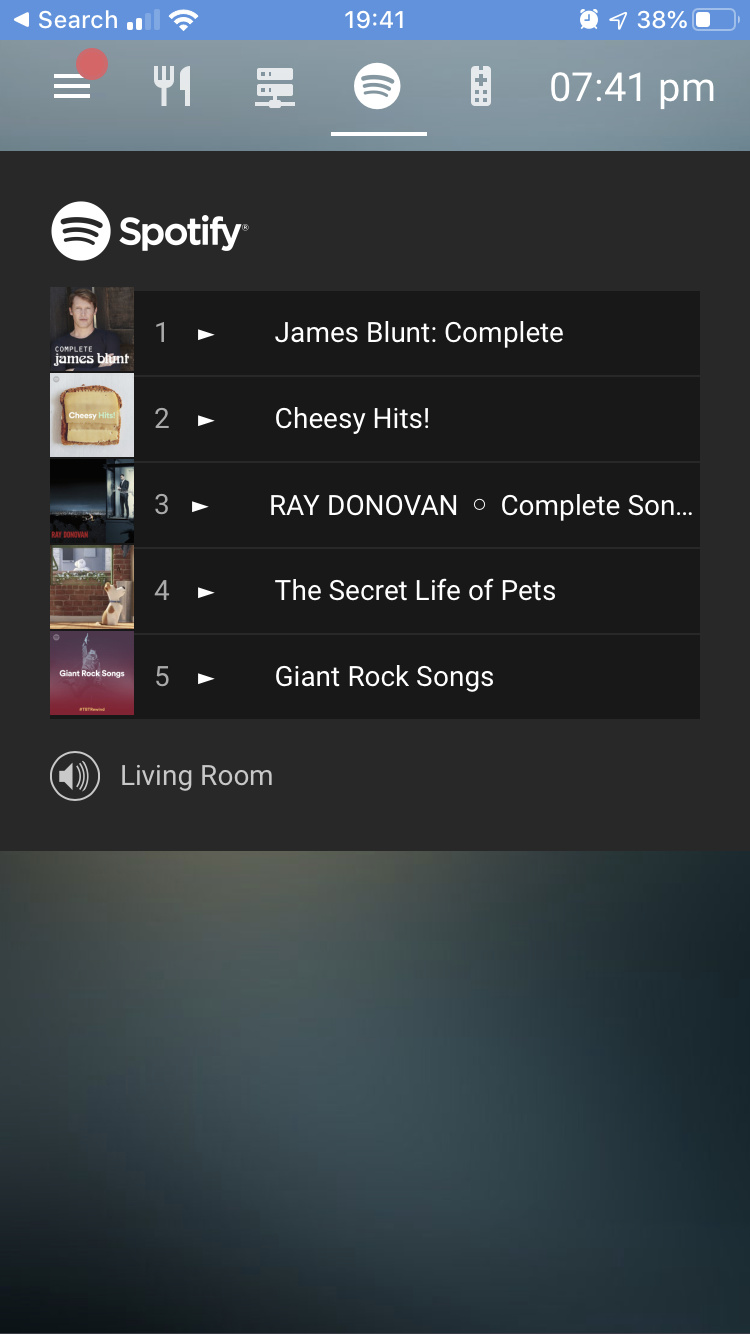The height and width of the screenshot is (1334, 750).
Task: Start the RAY DONOVAN Complete Songs playlist
Action: click(480, 505)
